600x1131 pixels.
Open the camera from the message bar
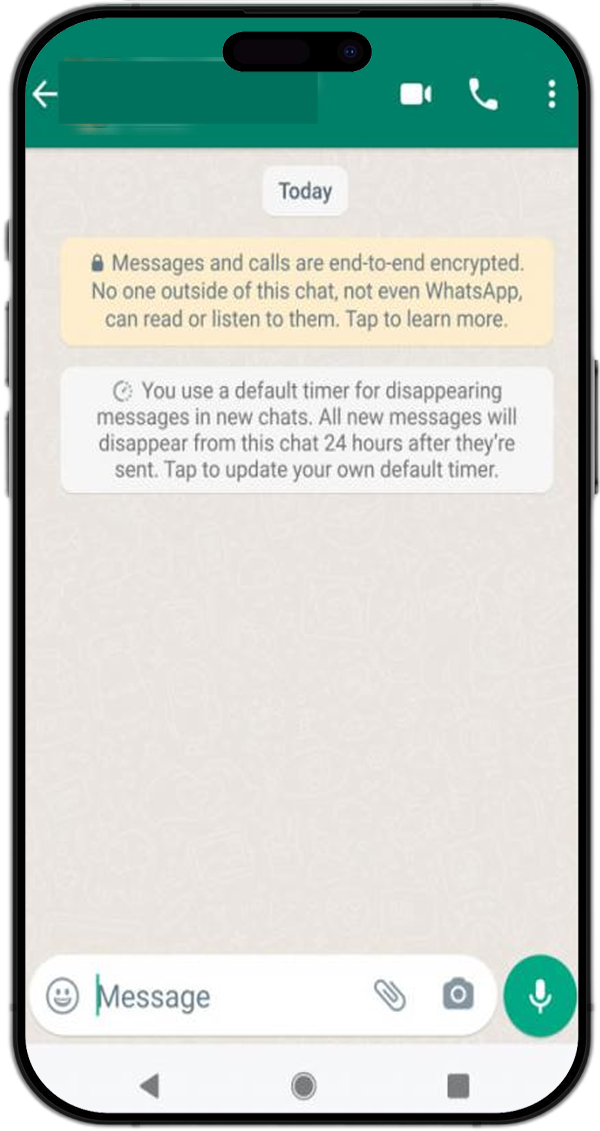[x=458, y=995]
